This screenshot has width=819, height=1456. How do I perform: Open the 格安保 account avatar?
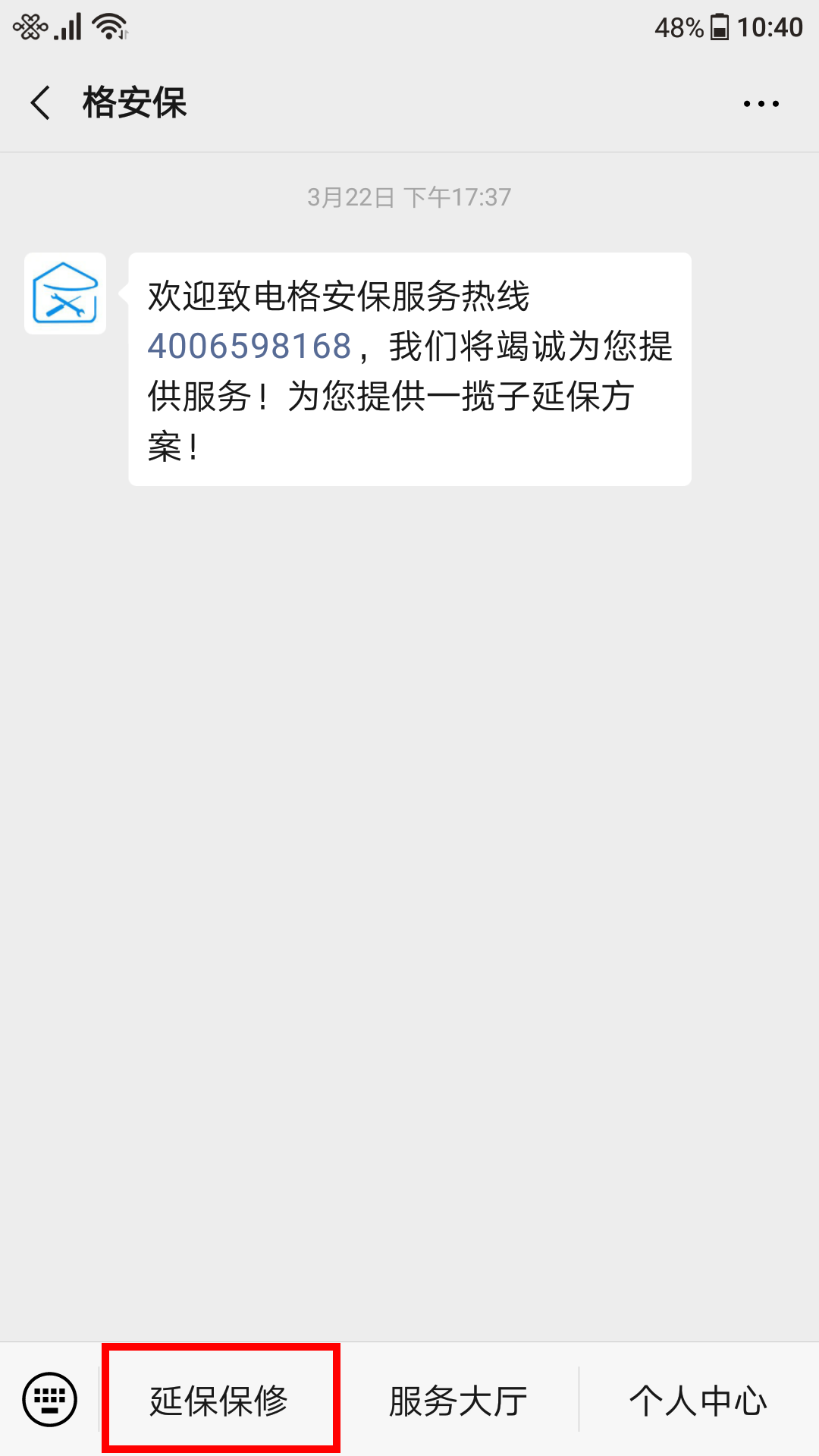pos(65,293)
